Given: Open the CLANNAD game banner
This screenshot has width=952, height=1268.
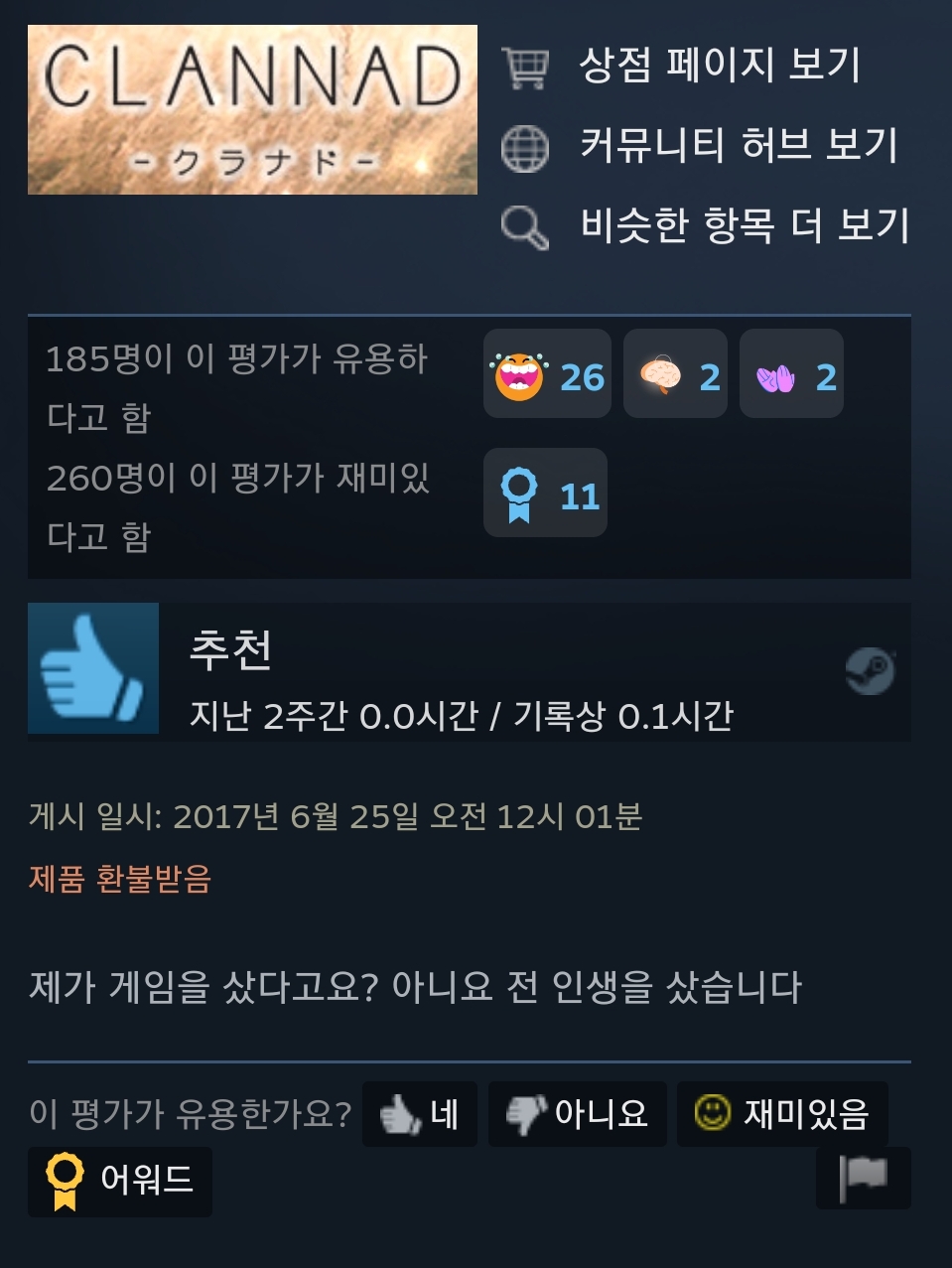Looking at the screenshot, I should pos(252,109).
